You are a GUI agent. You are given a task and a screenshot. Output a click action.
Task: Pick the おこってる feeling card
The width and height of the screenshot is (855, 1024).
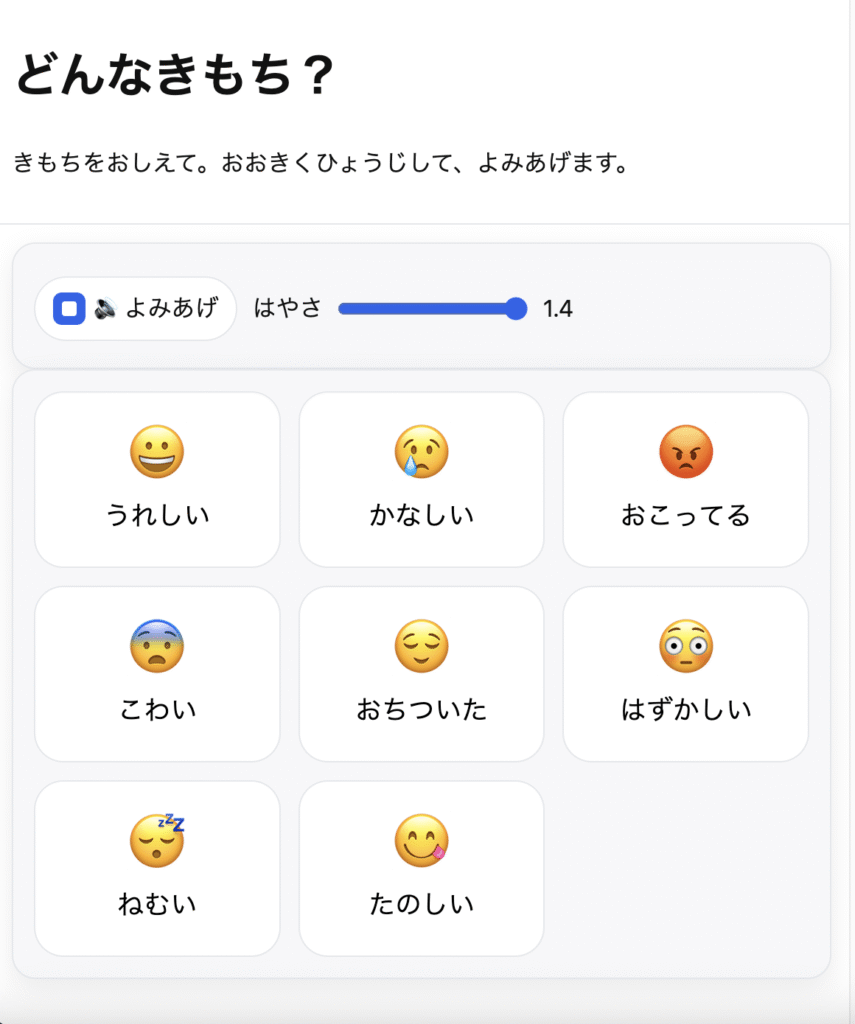coord(685,480)
